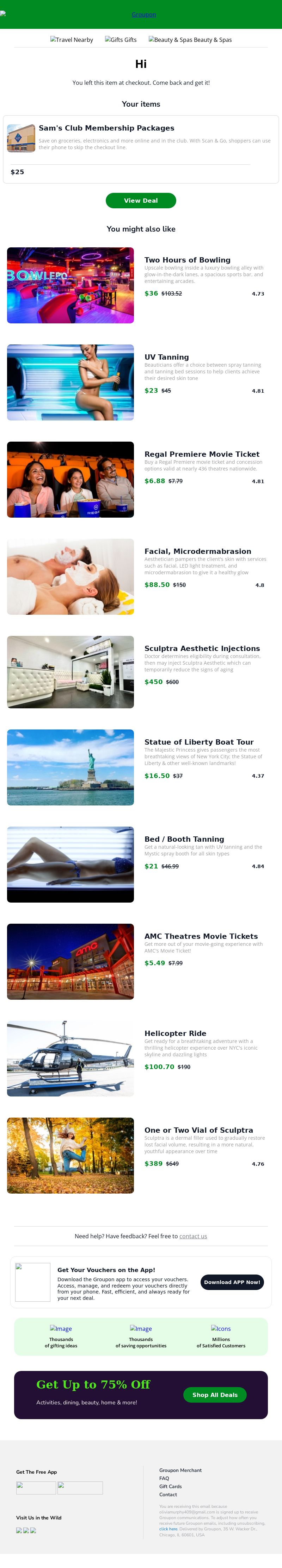
Task: View the Regal Premiere Movie Ticket deal
Action: 201,454
